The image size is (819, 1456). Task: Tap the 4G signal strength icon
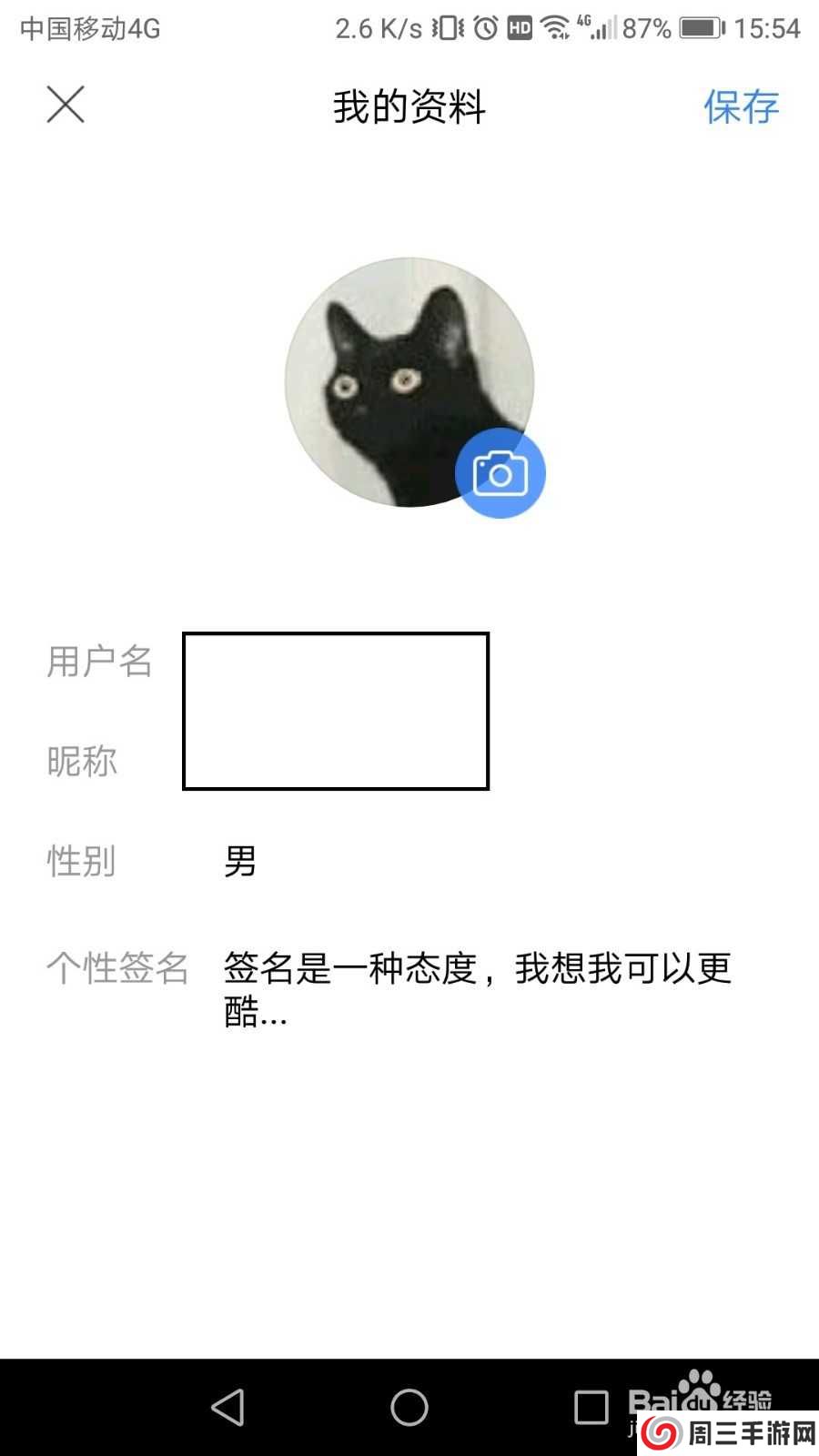click(x=592, y=27)
